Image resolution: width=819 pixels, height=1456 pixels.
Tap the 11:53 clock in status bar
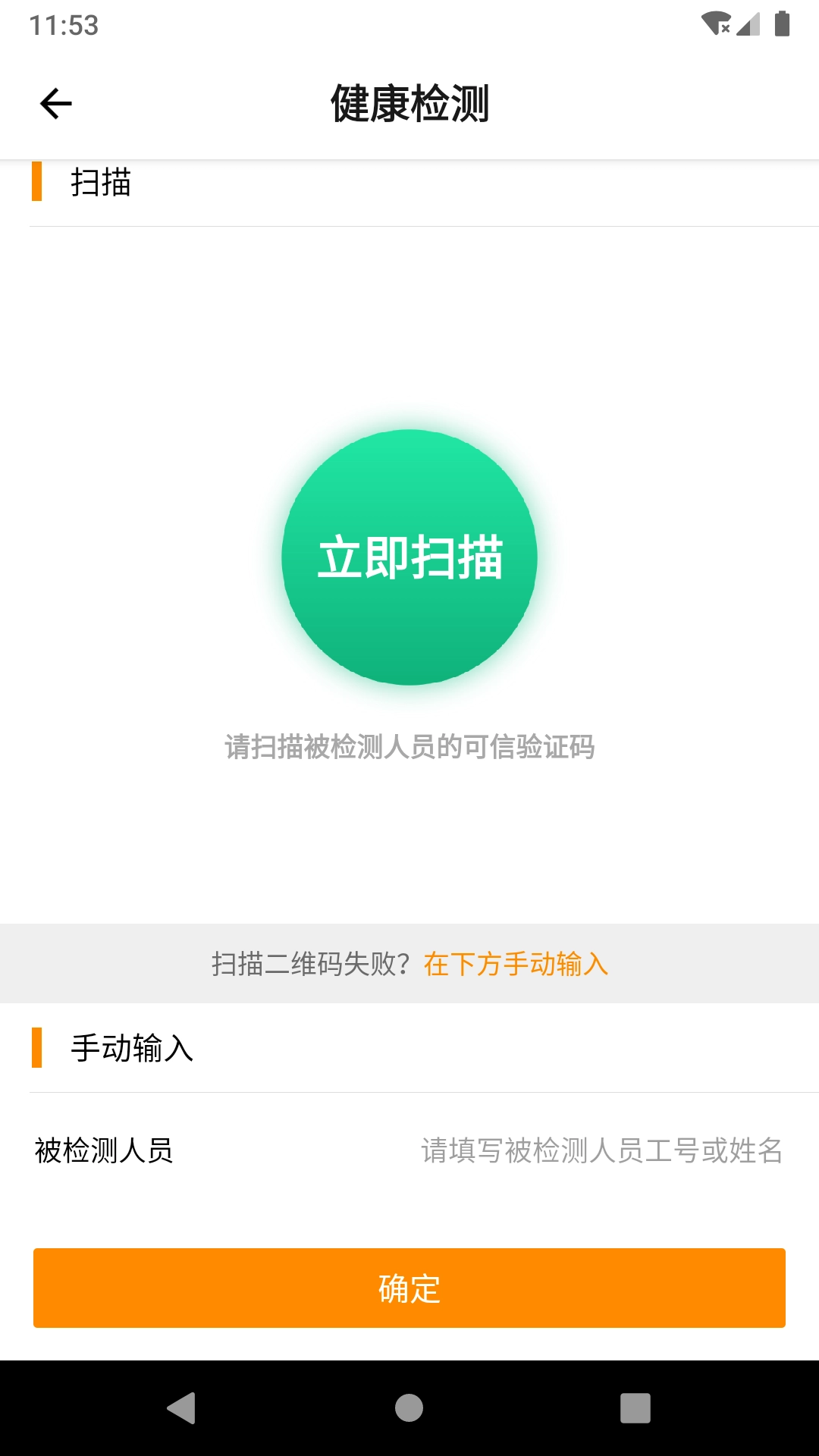click(64, 25)
